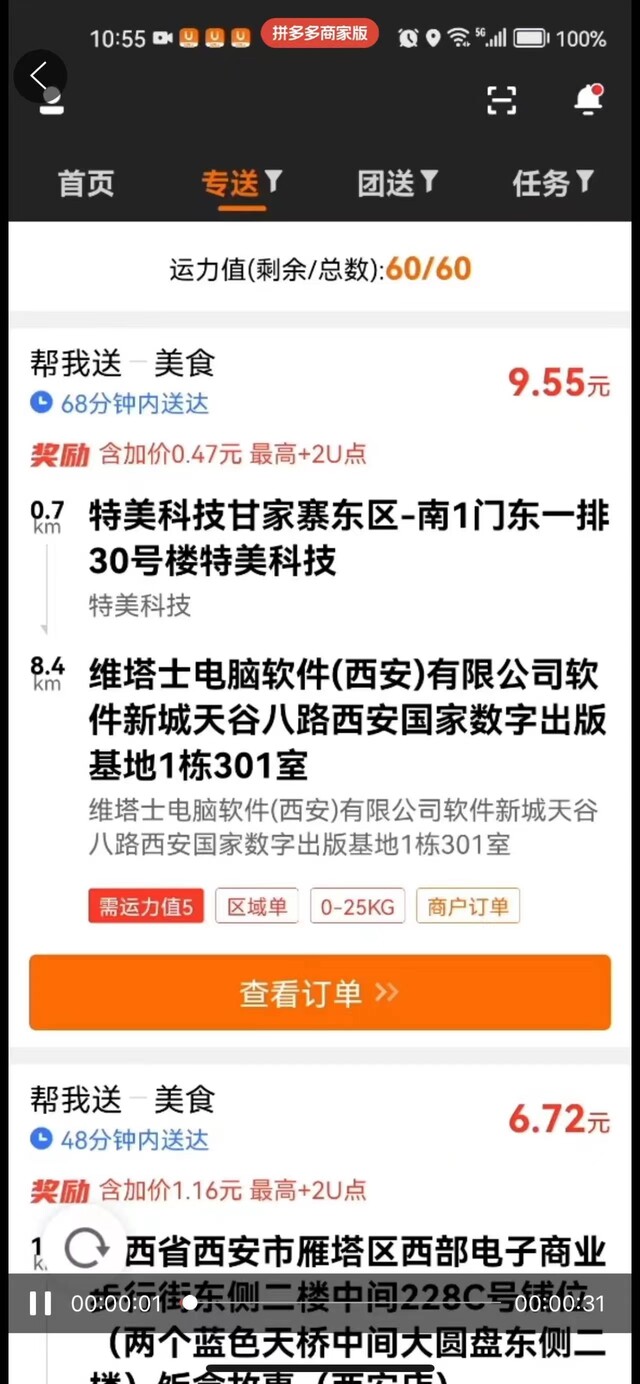The width and height of the screenshot is (640, 1384).
Task: Open the 任务 tab
Action: pos(553,183)
